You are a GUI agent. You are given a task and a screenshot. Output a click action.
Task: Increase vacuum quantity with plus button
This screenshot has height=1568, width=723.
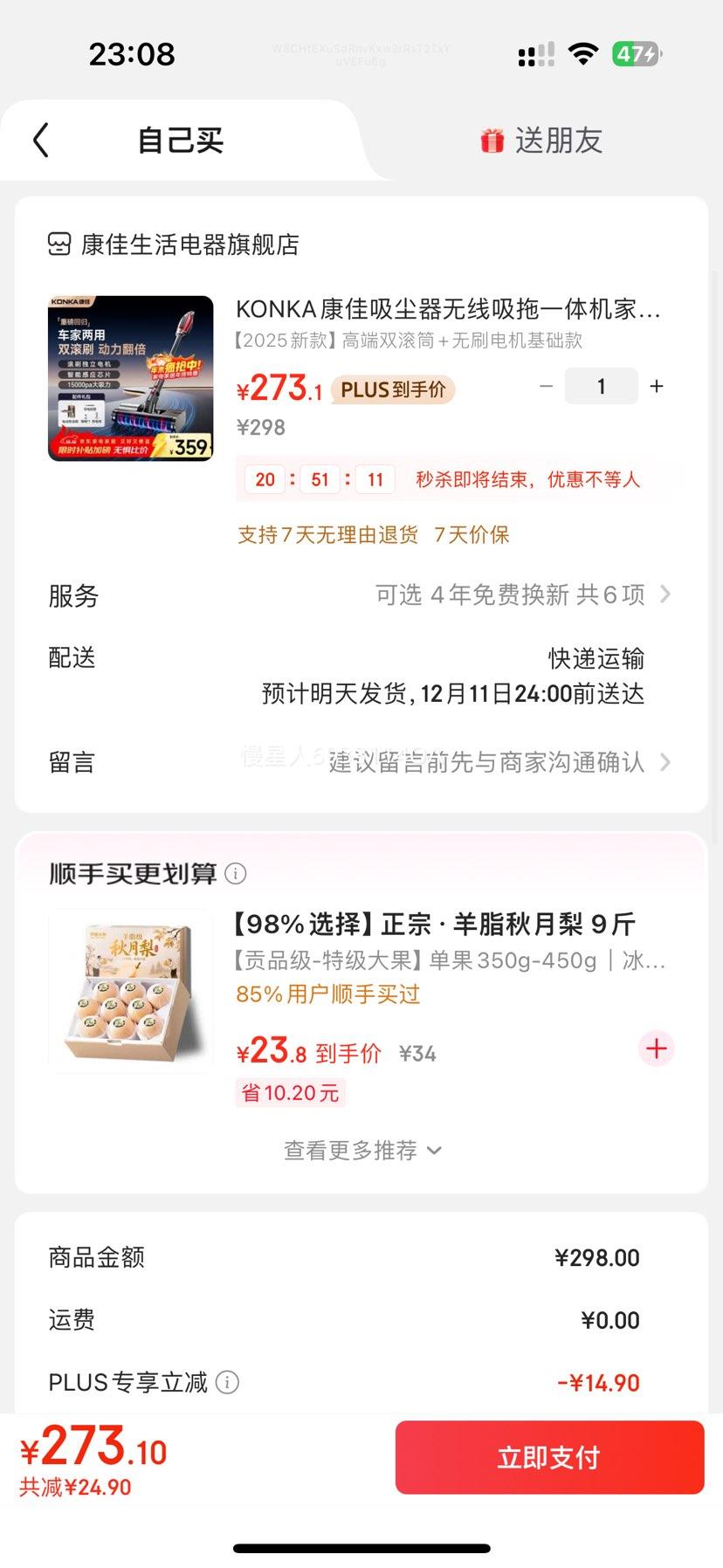pyautogui.click(x=657, y=386)
